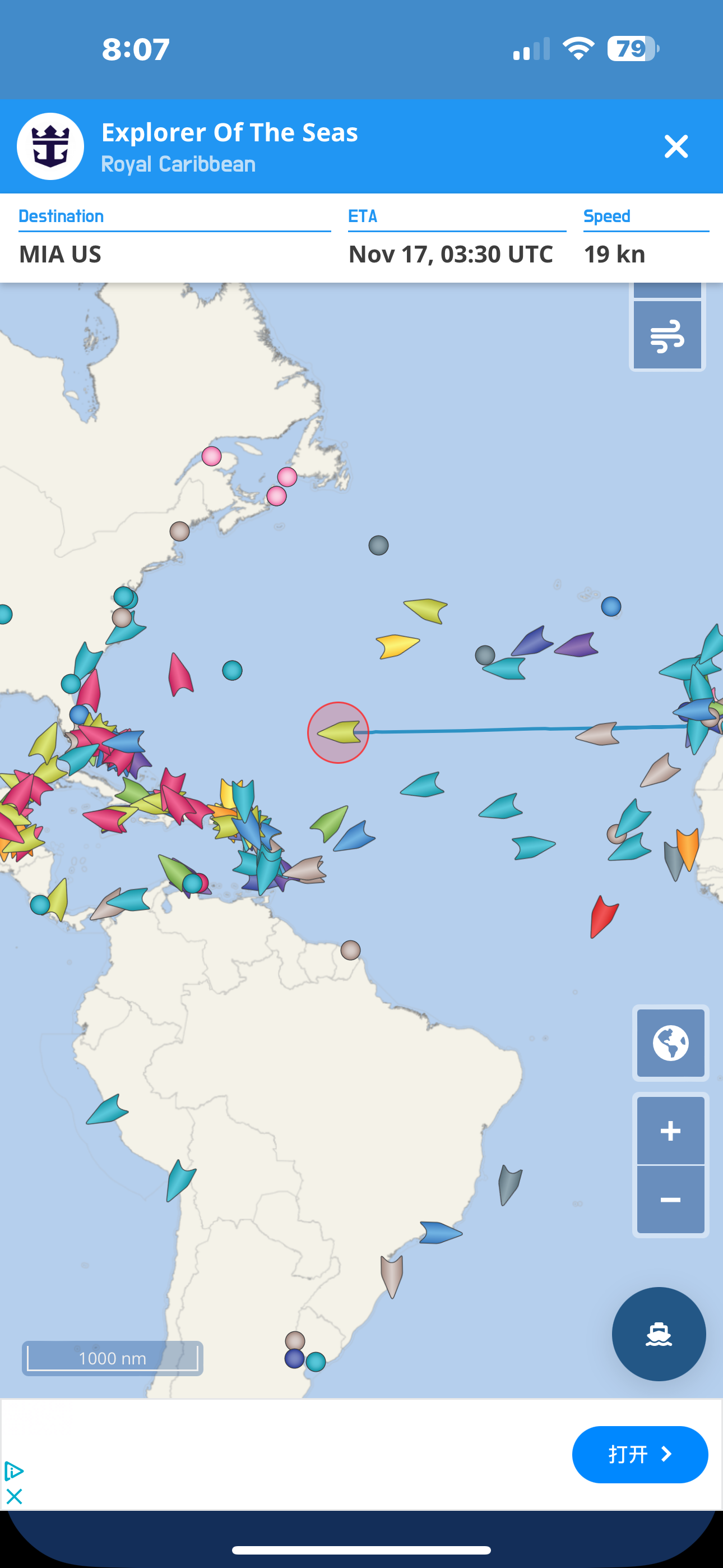Close the Explorer Of The Seas panel
Image resolution: width=723 pixels, height=1568 pixels.
point(675,147)
